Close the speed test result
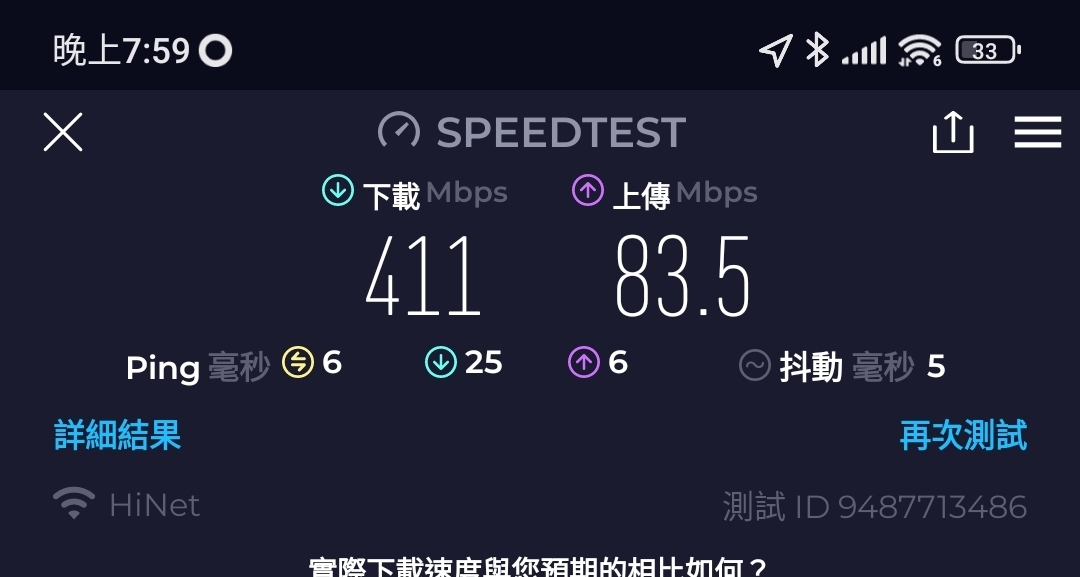 [62, 132]
